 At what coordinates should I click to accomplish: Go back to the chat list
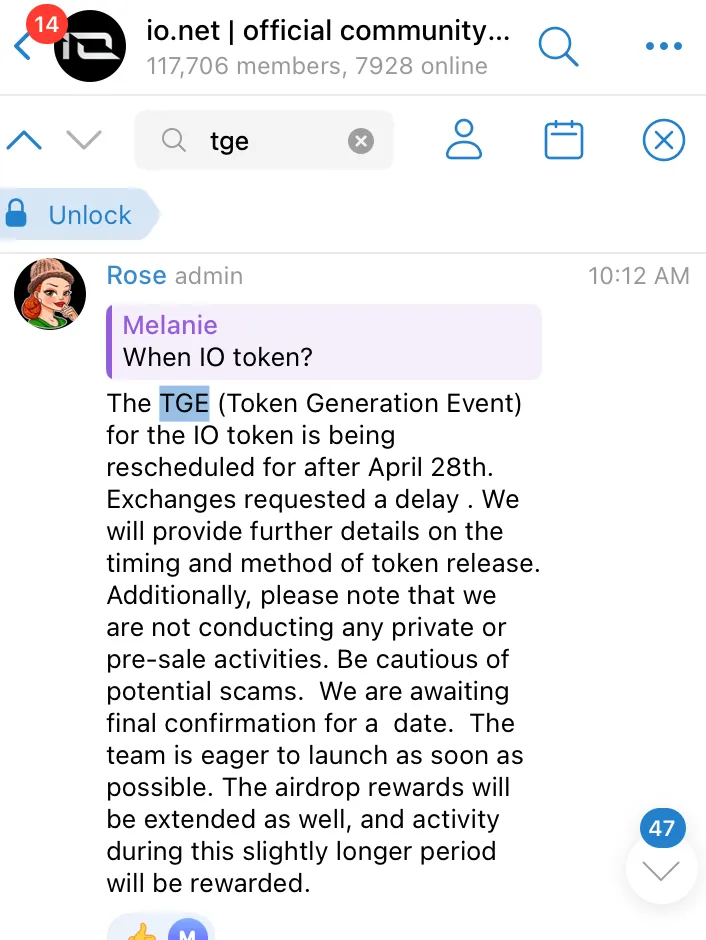(22, 46)
